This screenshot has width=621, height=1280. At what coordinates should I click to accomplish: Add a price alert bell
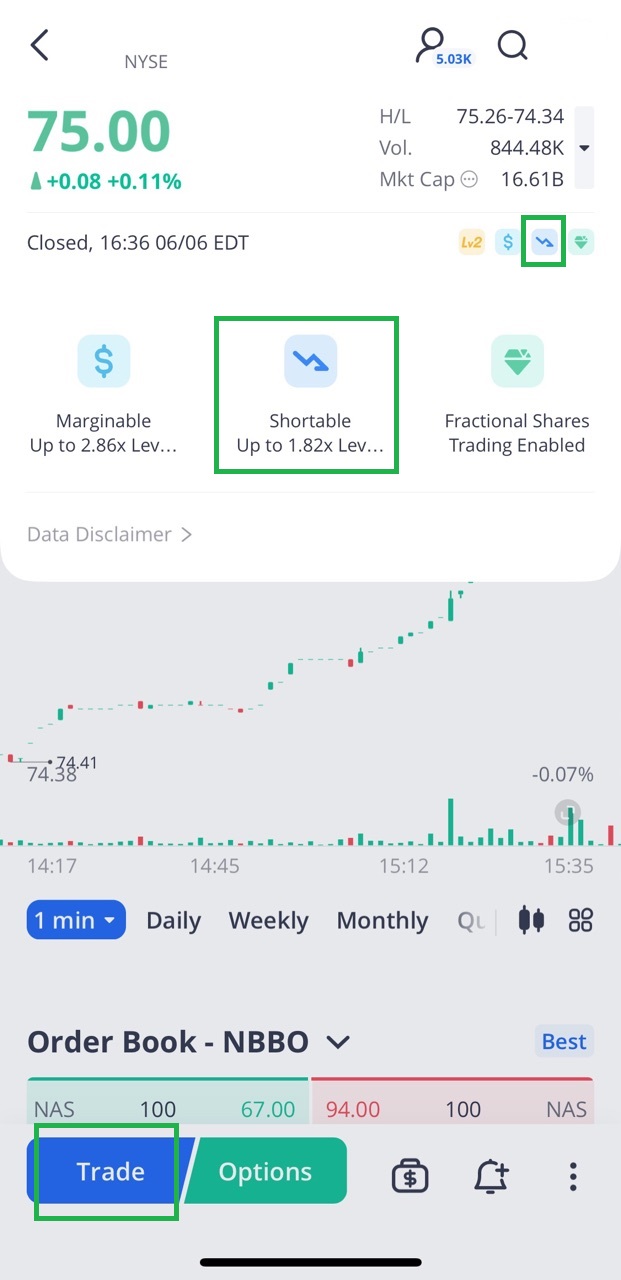tap(491, 1176)
